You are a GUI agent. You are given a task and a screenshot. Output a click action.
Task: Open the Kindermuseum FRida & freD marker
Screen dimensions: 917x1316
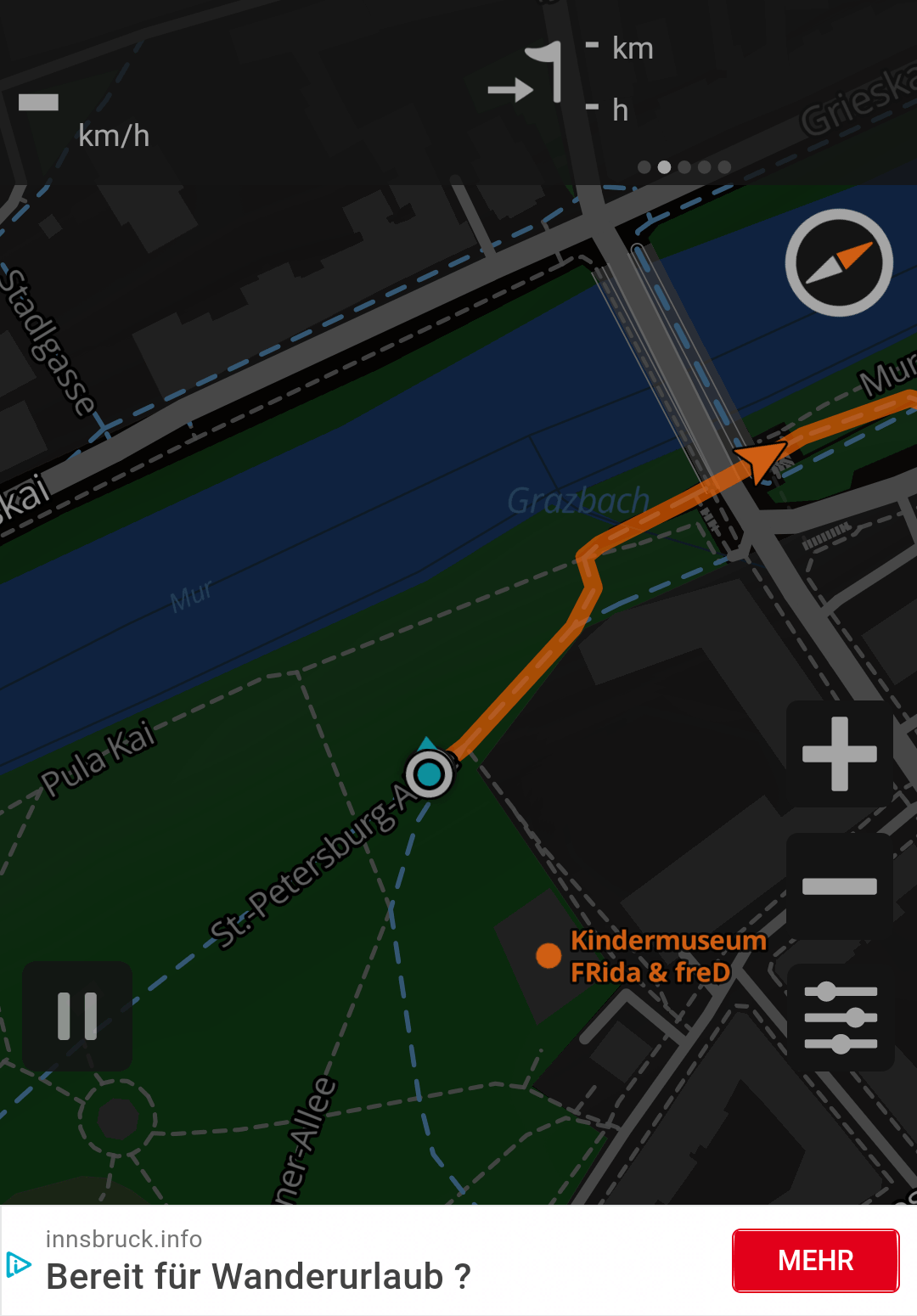coord(549,956)
